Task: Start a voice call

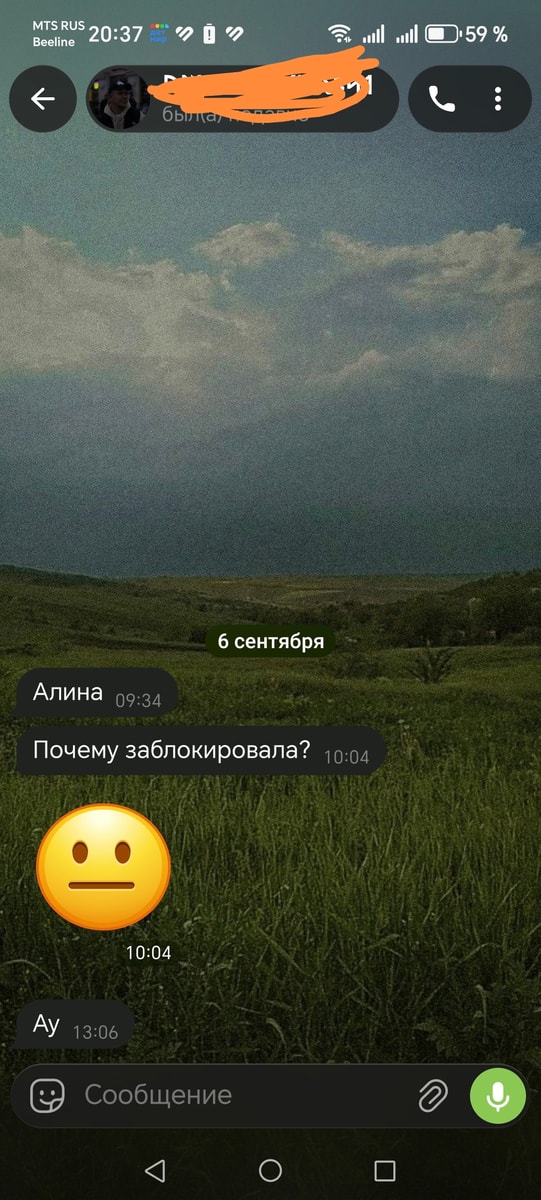Action: pos(441,99)
